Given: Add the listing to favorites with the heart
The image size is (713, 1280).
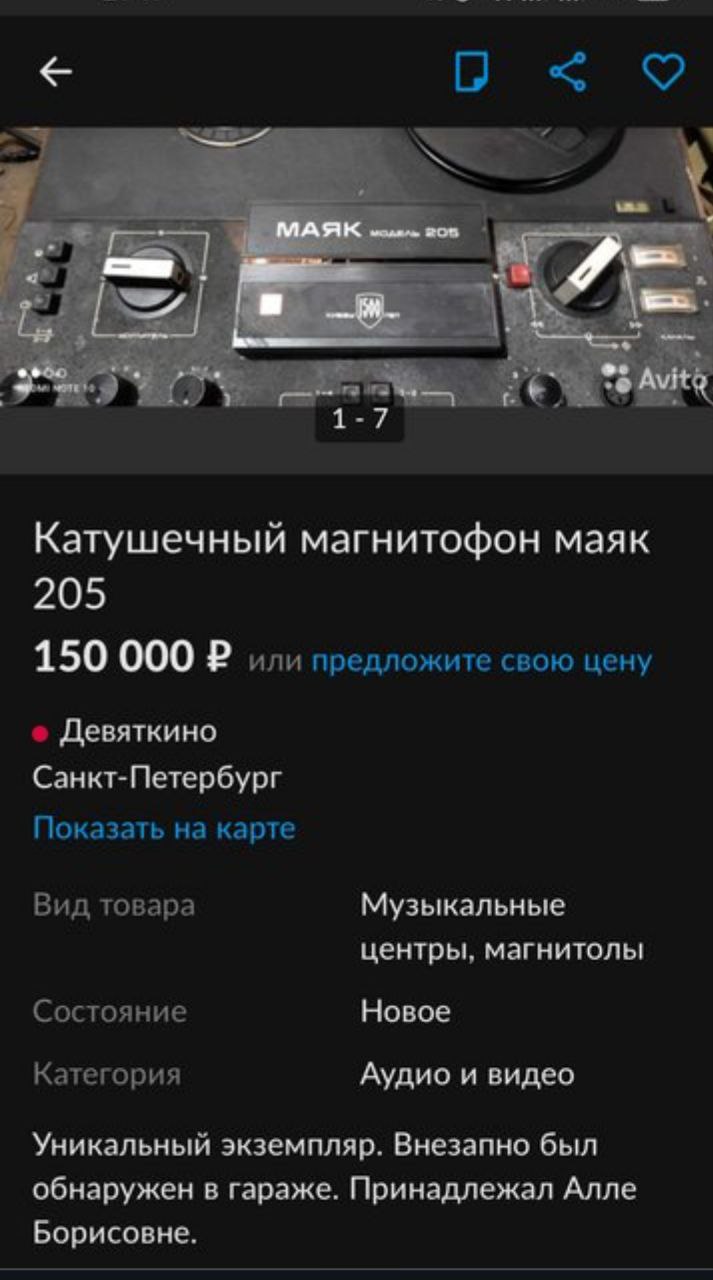Looking at the screenshot, I should click(x=662, y=72).
